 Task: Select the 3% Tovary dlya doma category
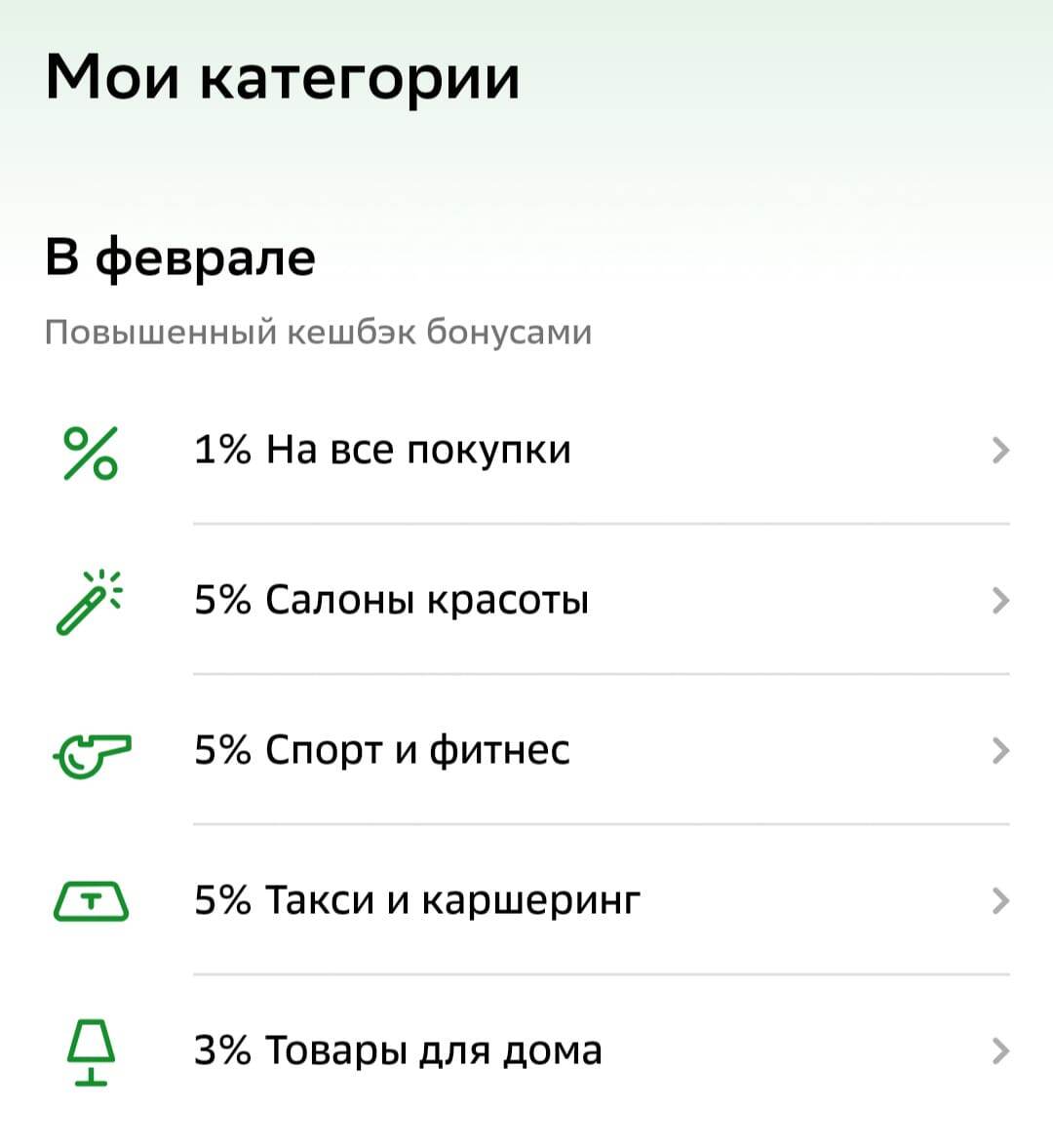pyautogui.click(x=399, y=1051)
